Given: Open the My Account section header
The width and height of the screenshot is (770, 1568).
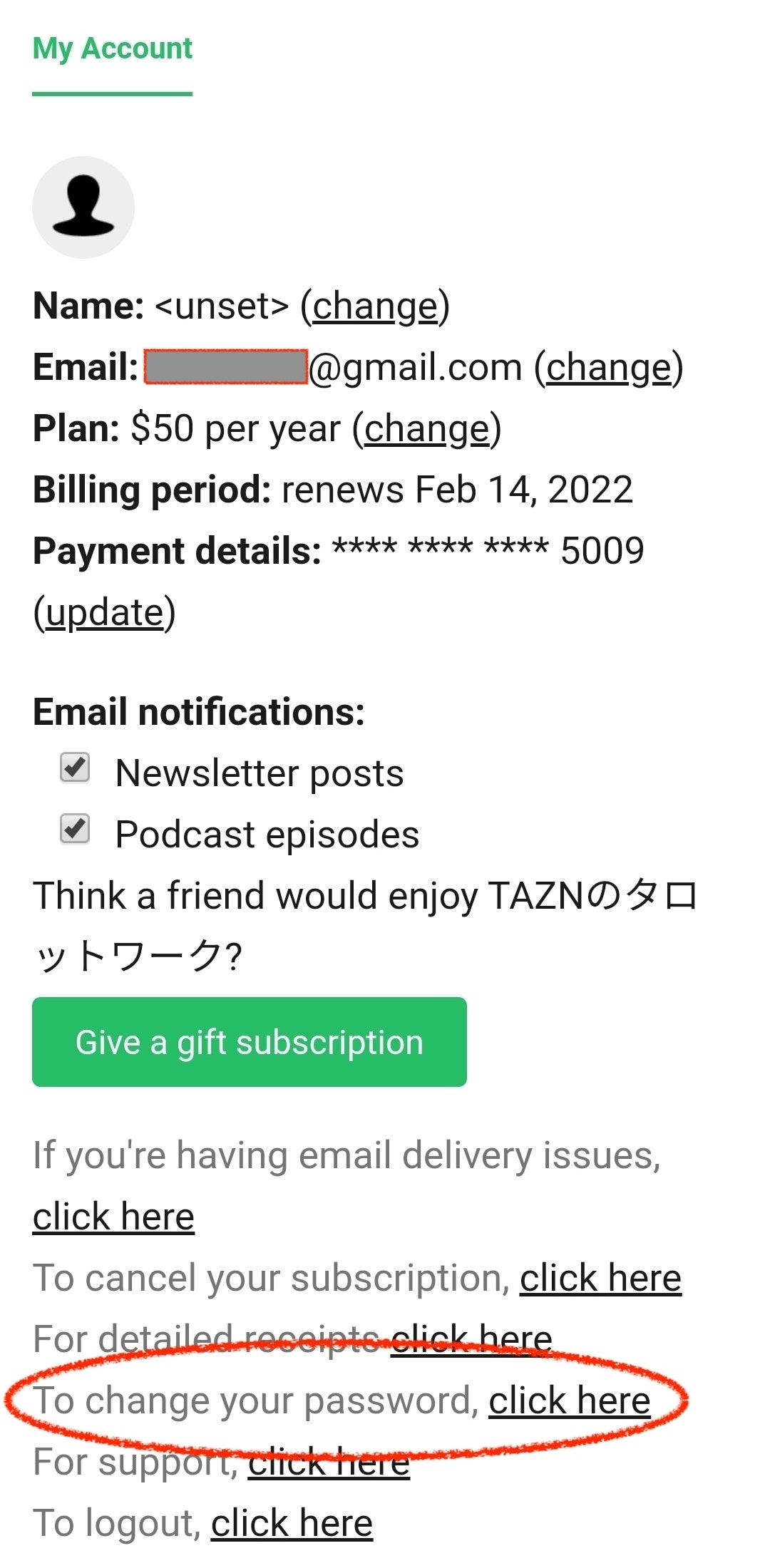Looking at the screenshot, I should click(111, 48).
